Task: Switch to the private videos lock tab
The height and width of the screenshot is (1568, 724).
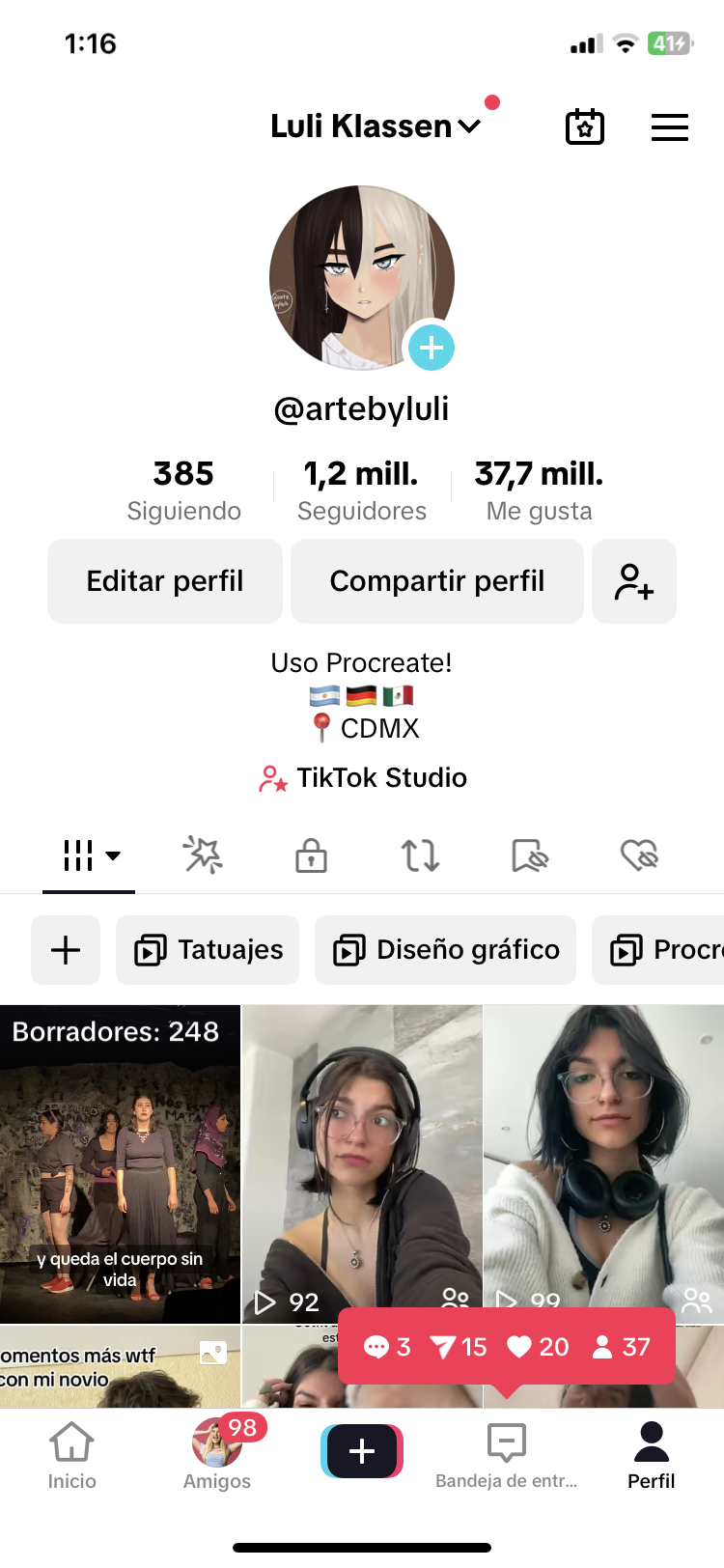Action: [x=311, y=855]
